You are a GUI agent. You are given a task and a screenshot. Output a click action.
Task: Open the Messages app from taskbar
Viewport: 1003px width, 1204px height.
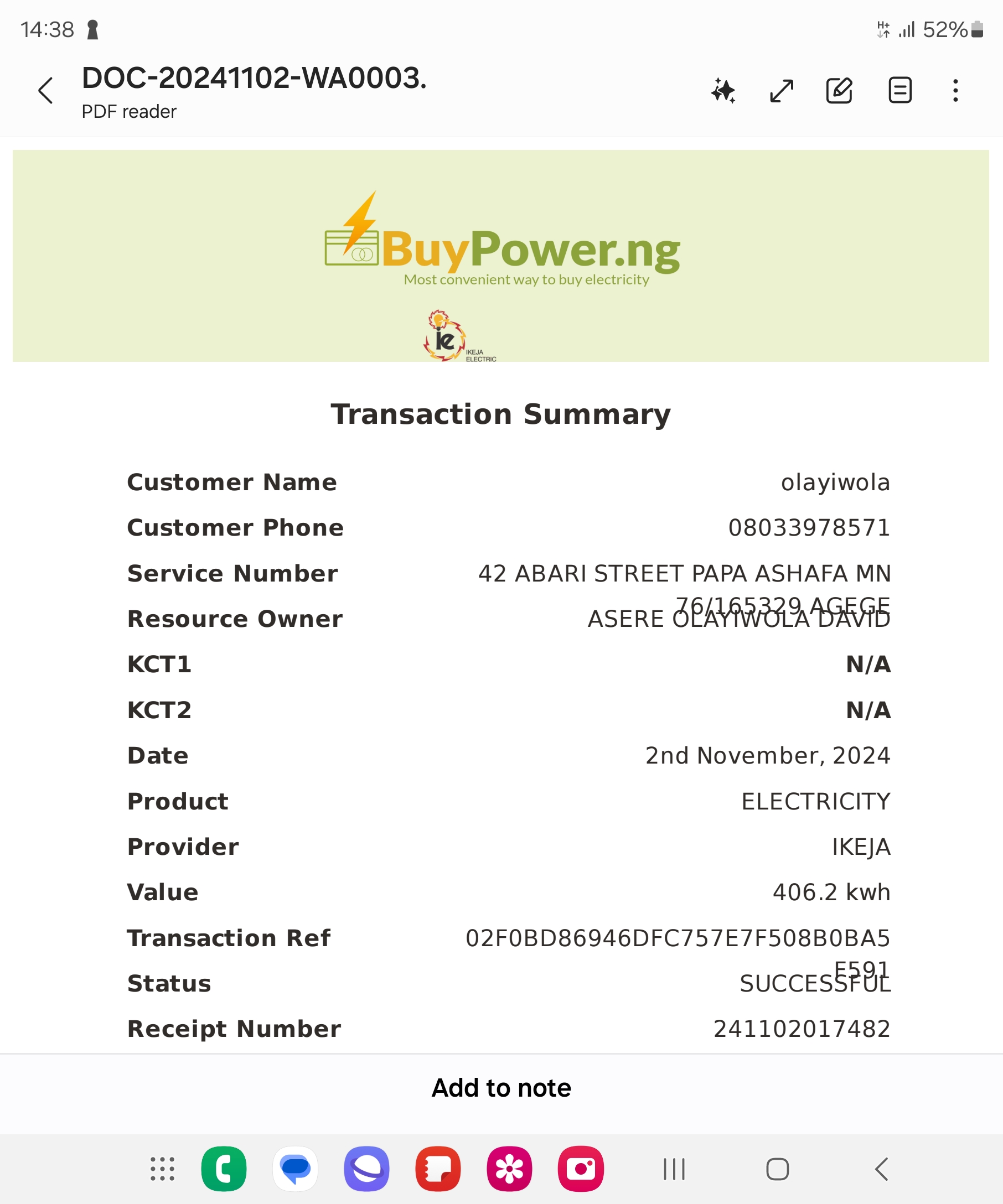pyautogui.click(x=296, y=1169)
